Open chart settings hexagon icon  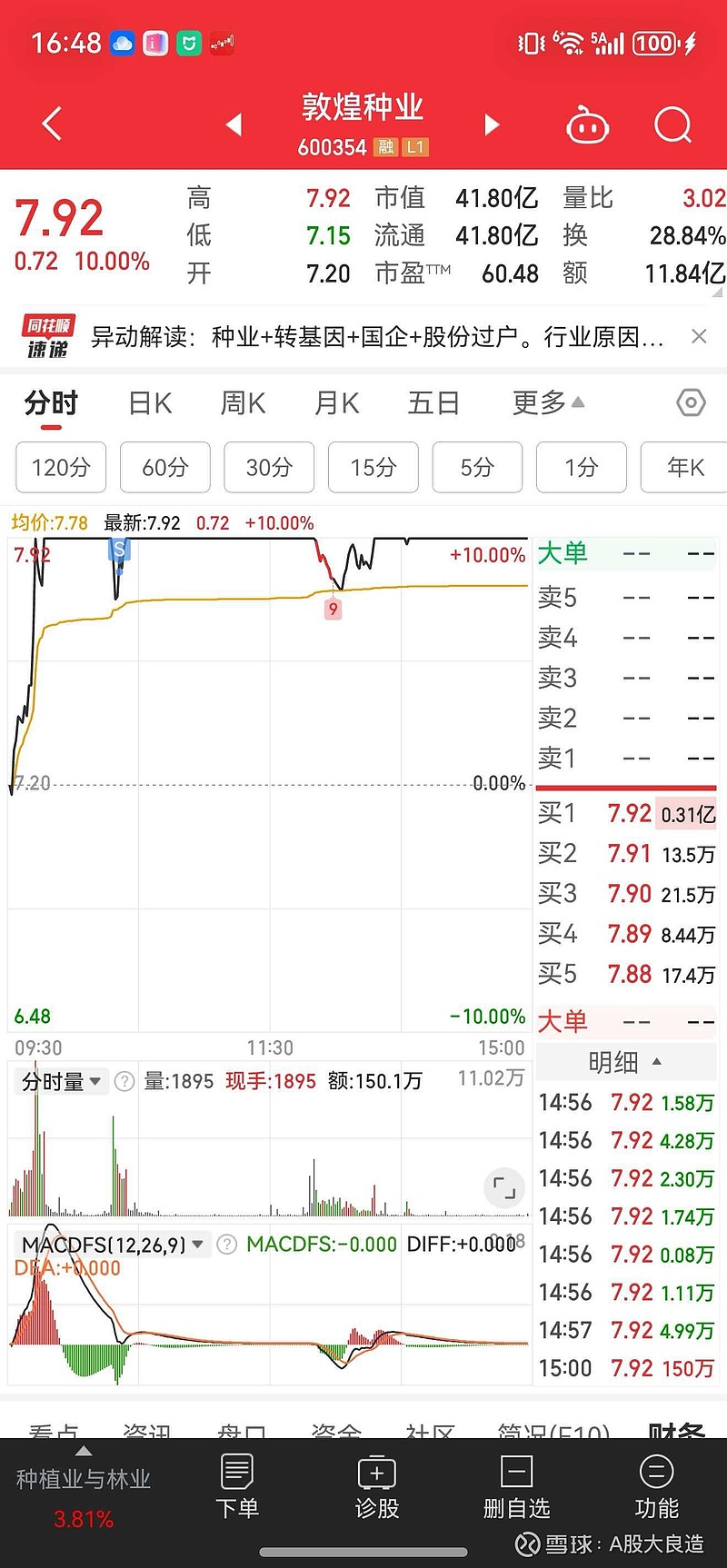pos(691,402)
